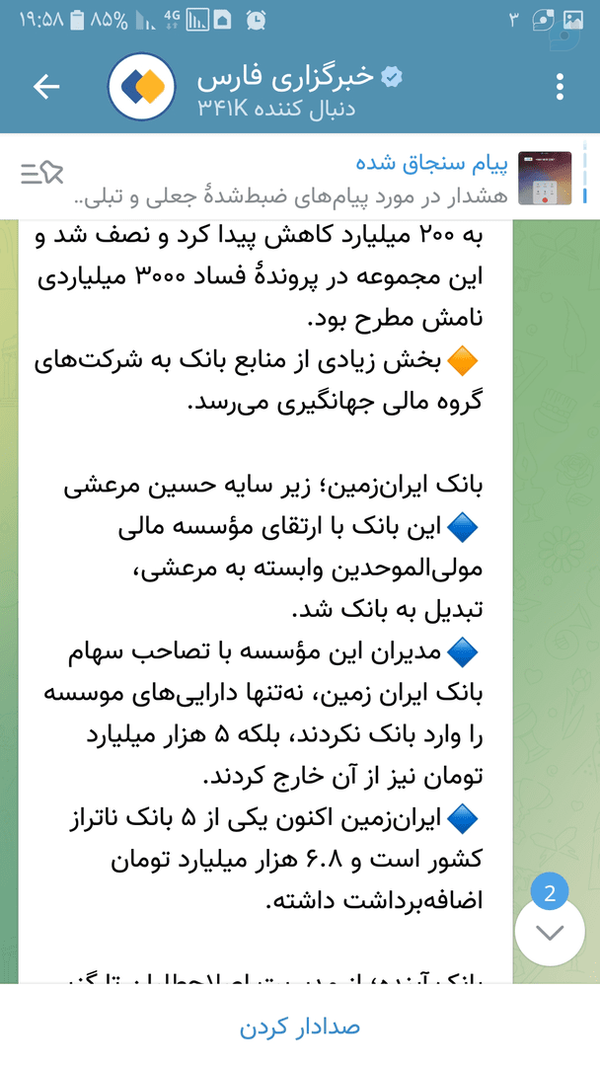Open the pinned messages list icon
Screen dimensions: 600x1066
(x=41, y=174)
